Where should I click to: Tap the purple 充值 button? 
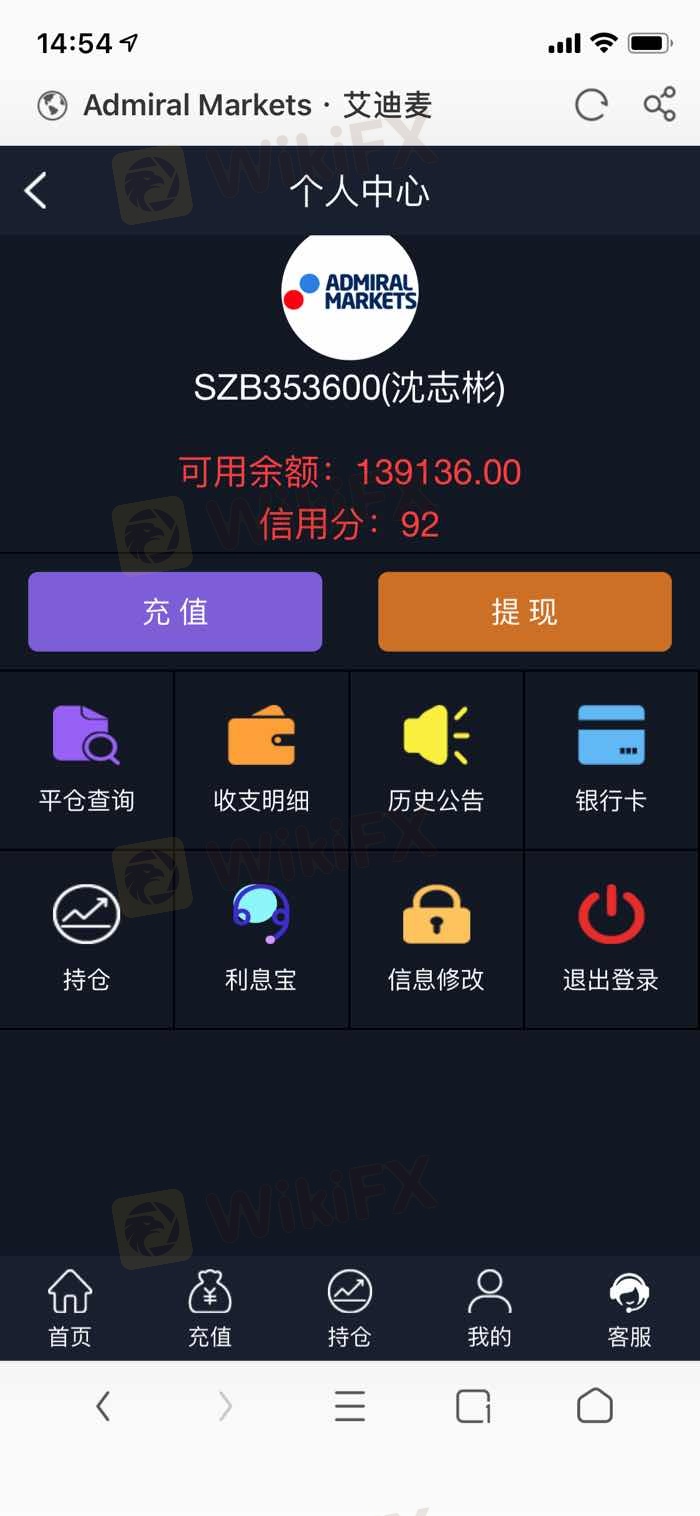click(175, 612)
